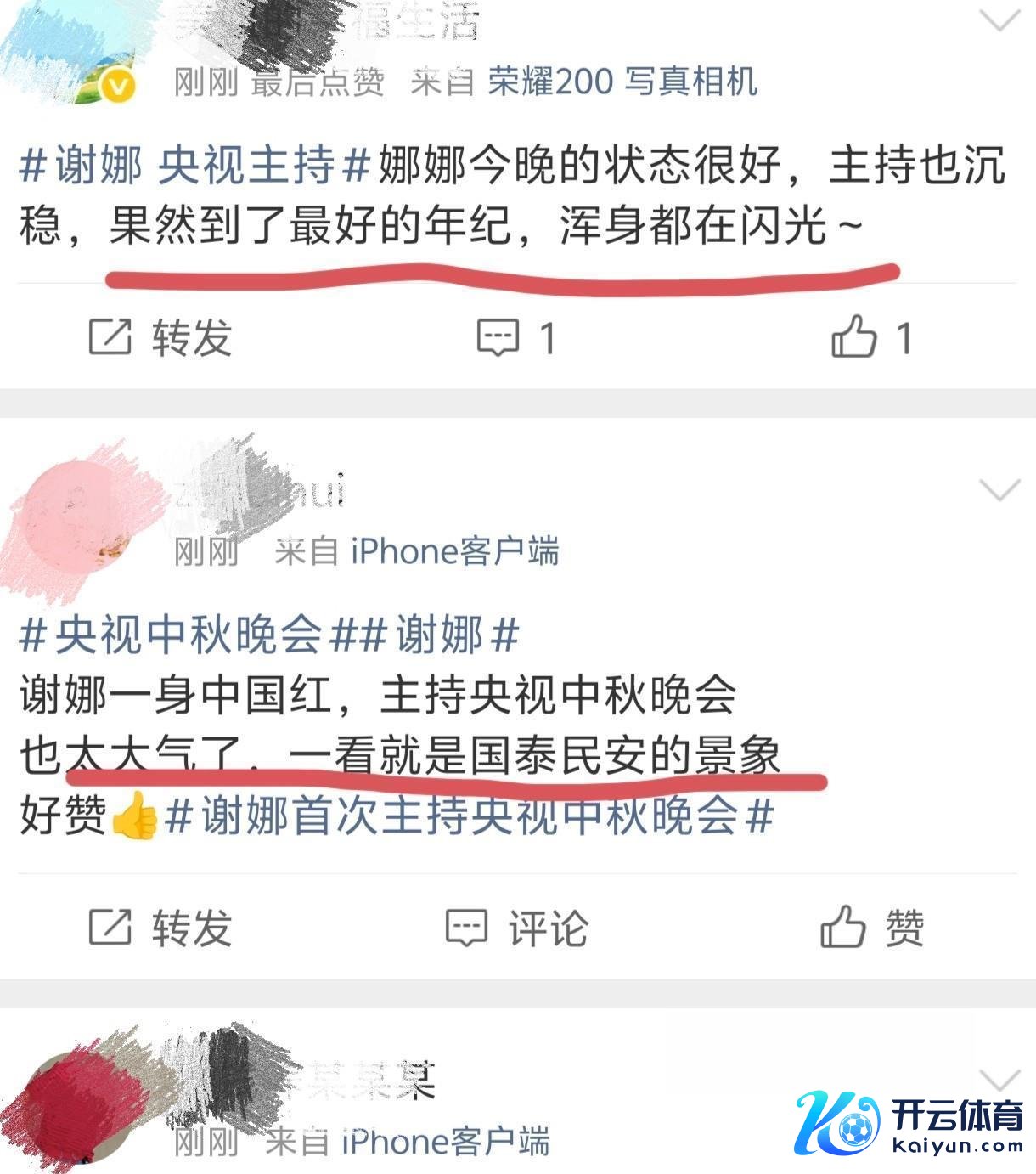The width and height of the screenshot is (1036, 1174).
Task: Repost the 谢娜一身中国红 post
Action: tap(160, 928)
